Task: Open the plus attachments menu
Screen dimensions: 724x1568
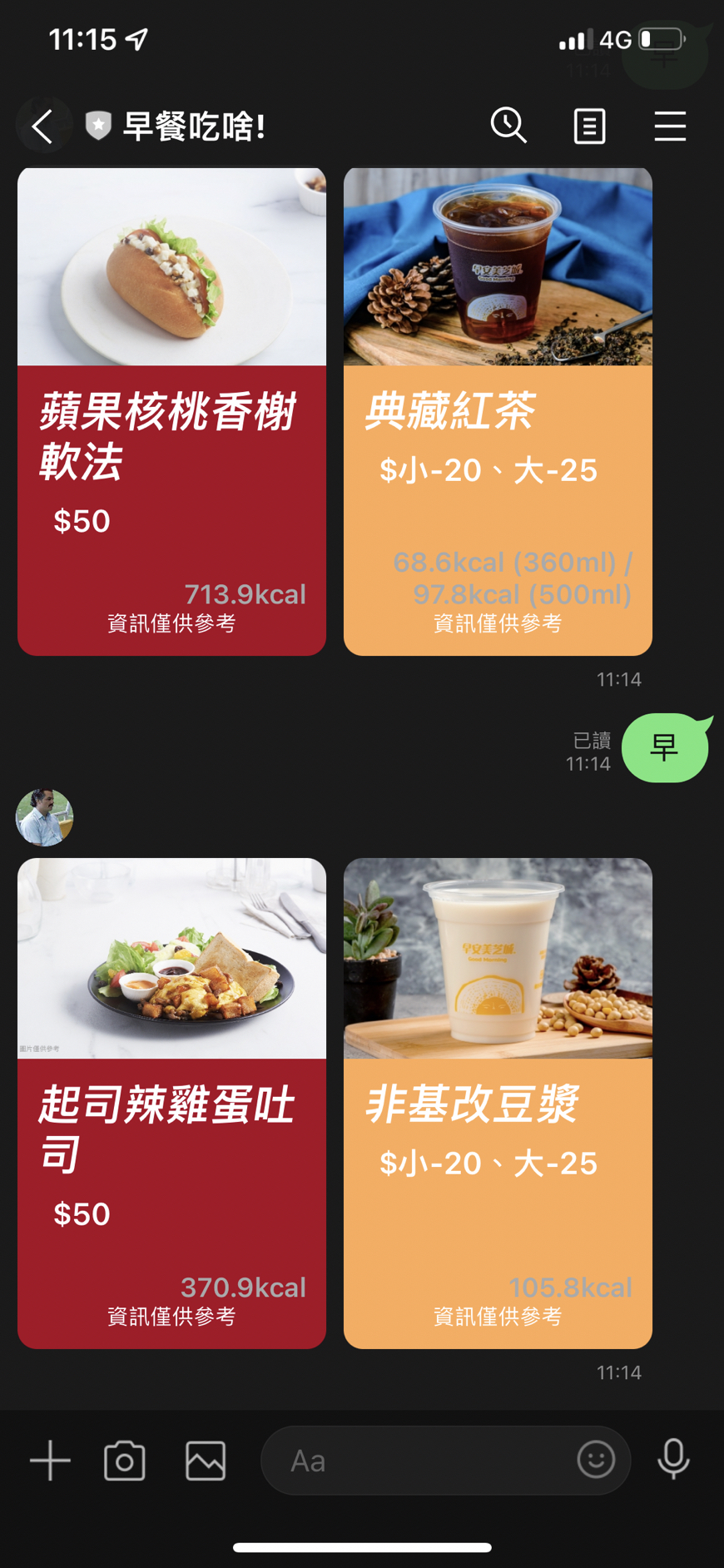Action: click(x=50, y=1461)
